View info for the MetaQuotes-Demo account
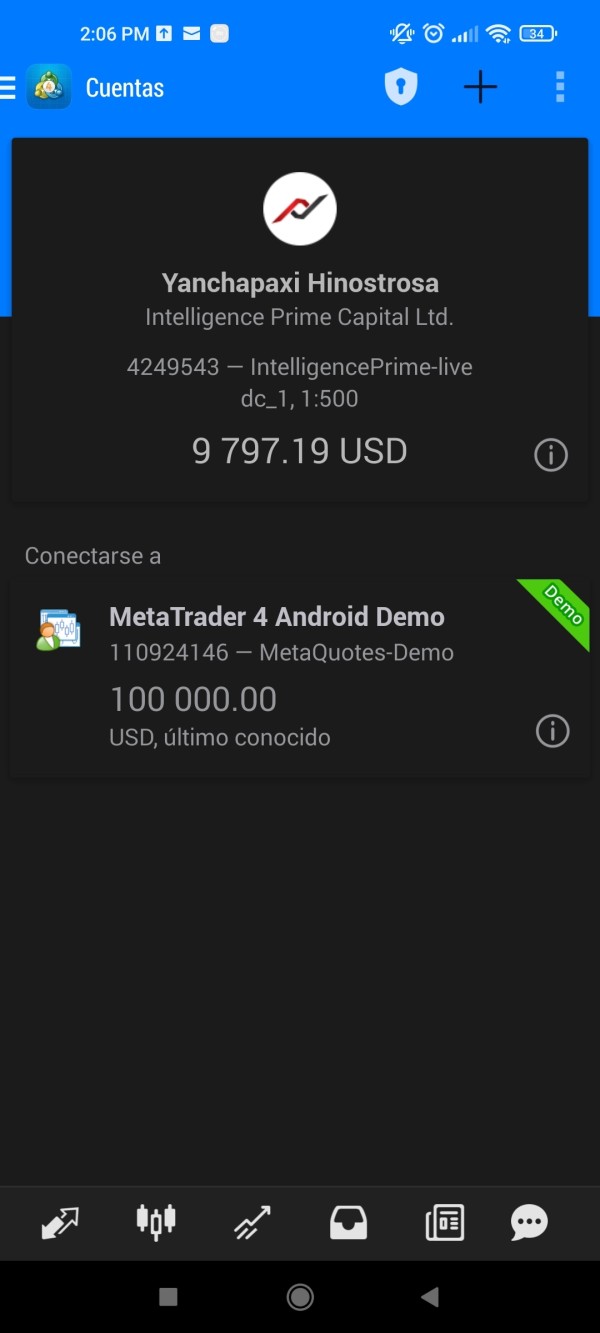This screenshot has height=1333, width=600. (552, 732)
